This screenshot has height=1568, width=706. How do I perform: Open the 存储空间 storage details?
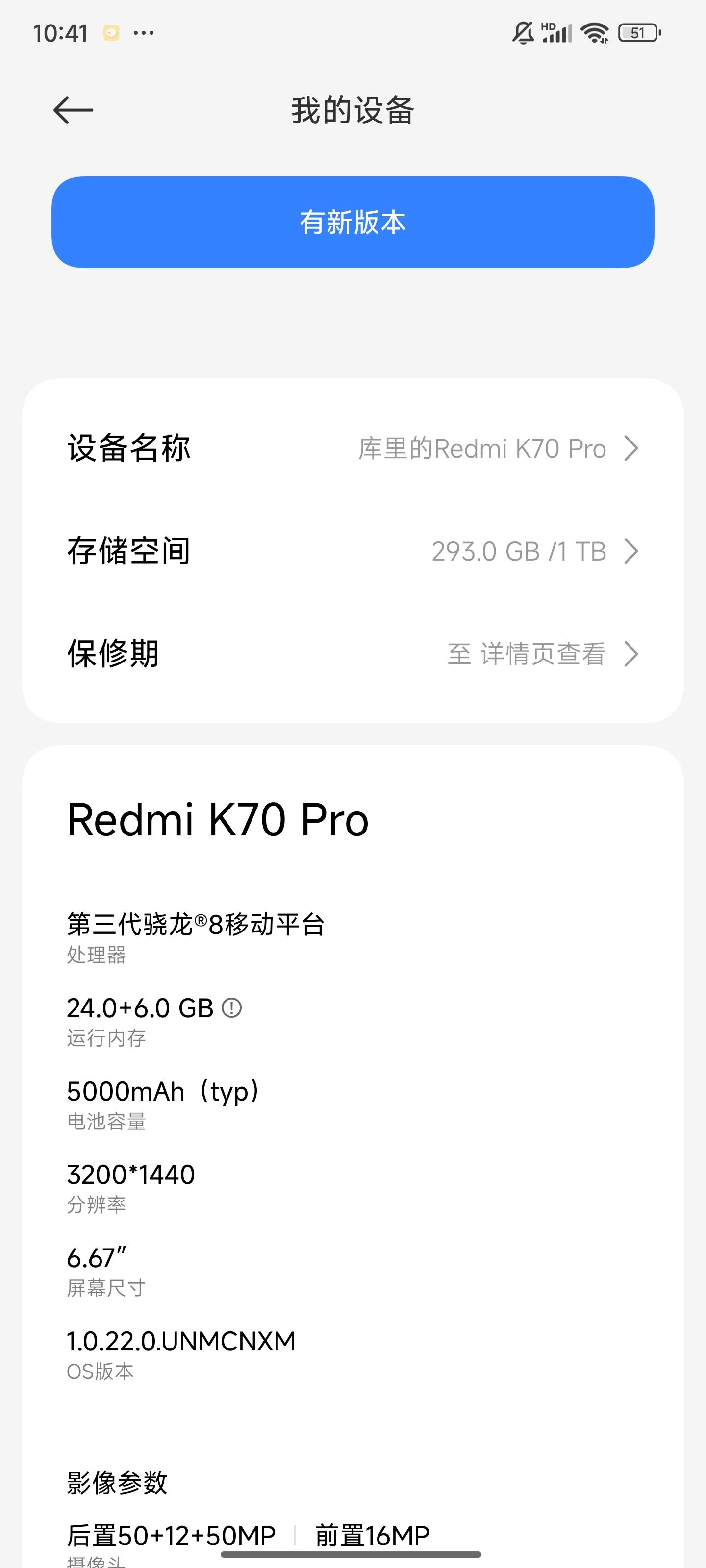point(353,551)
